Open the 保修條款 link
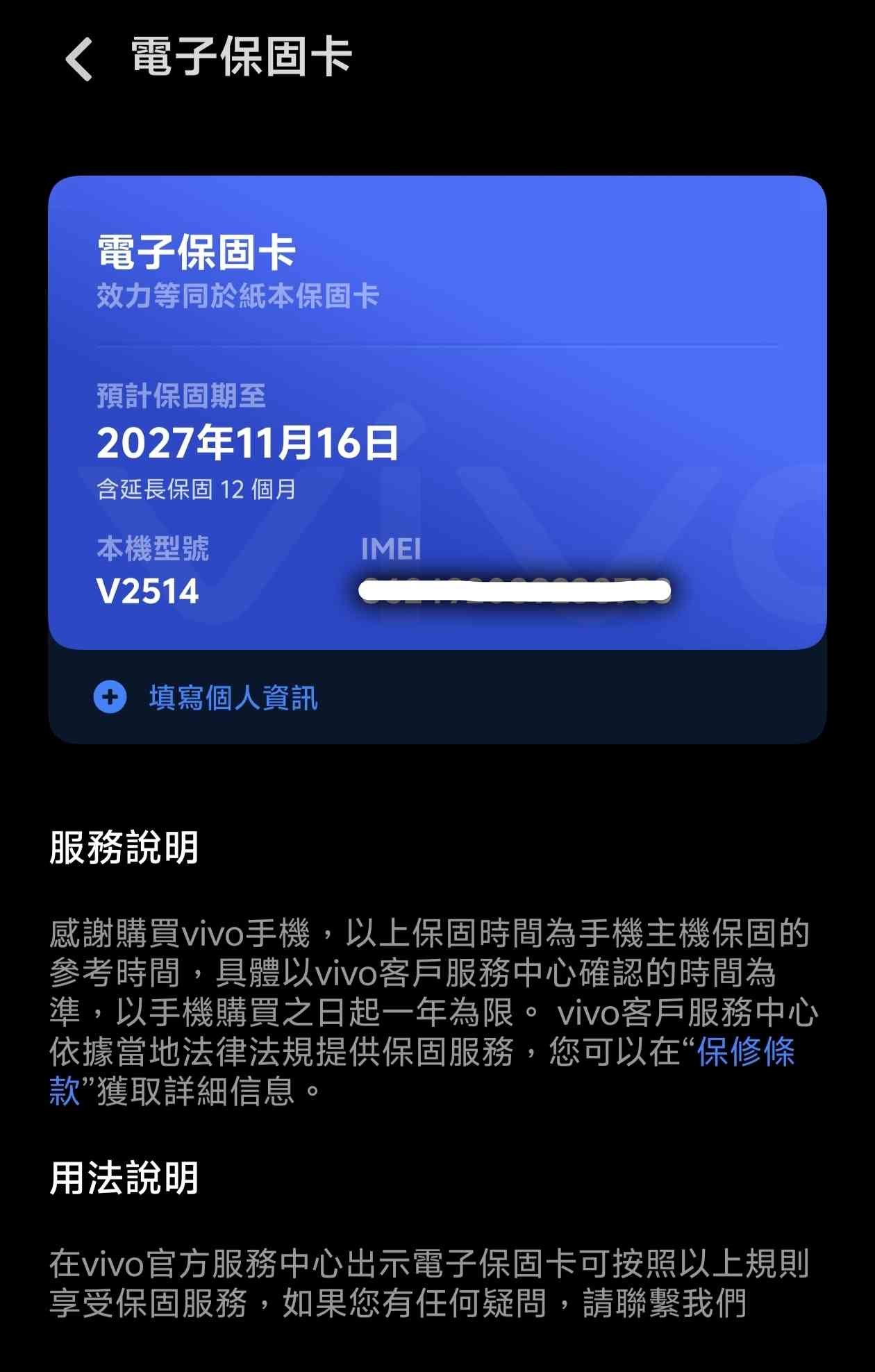Viewport: 875px width, 1372px height. tap(745, 1052)
